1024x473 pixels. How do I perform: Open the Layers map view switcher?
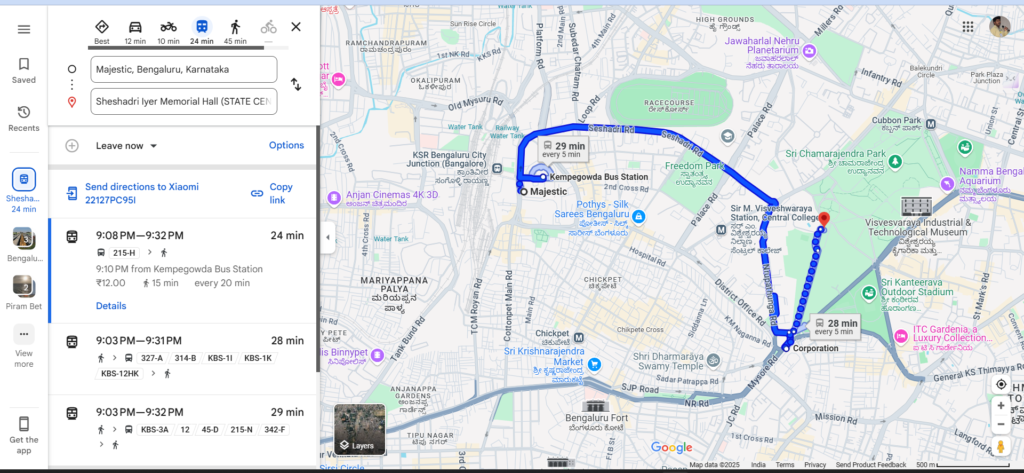358,429
